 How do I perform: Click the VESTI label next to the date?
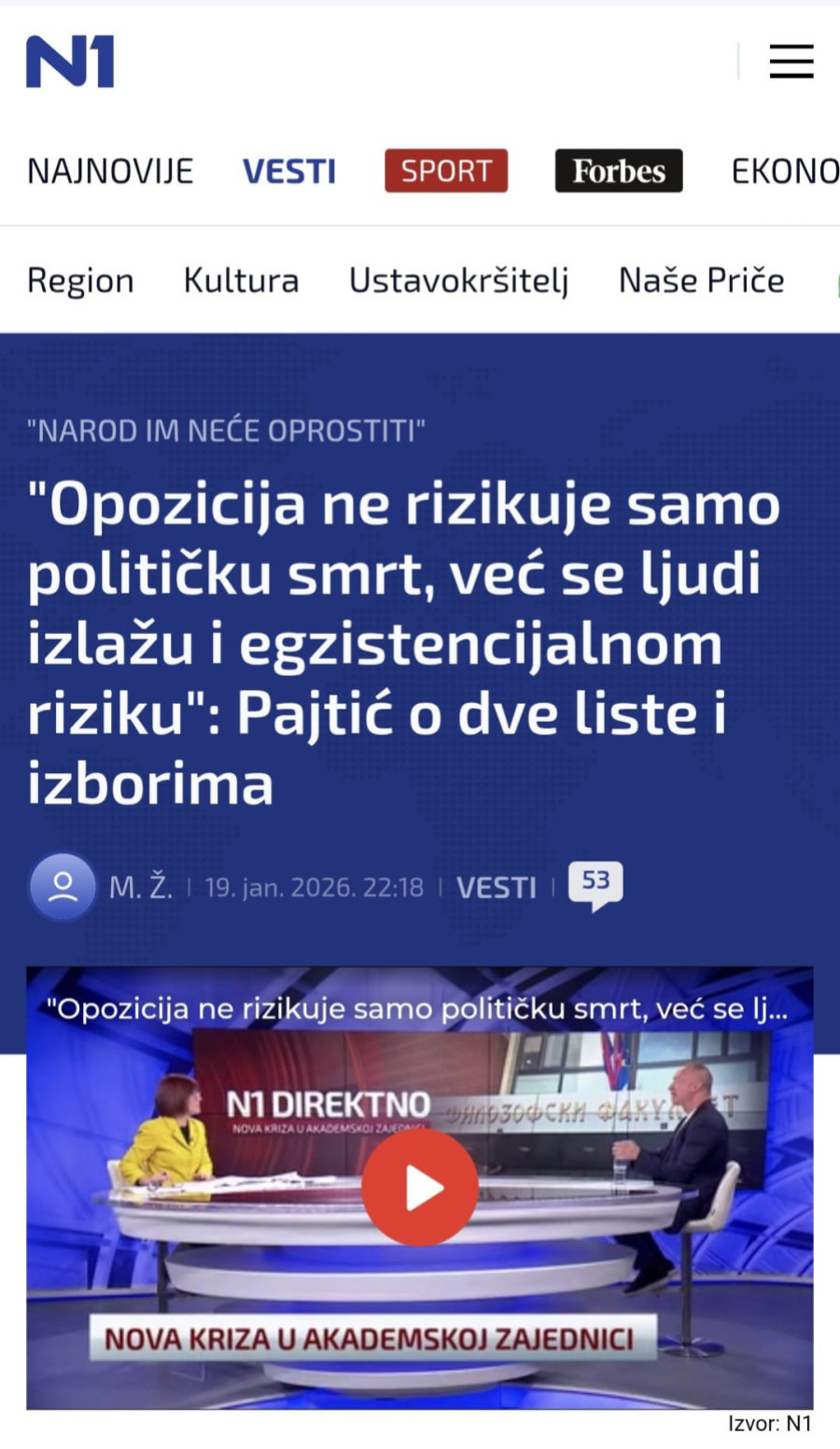497,887
